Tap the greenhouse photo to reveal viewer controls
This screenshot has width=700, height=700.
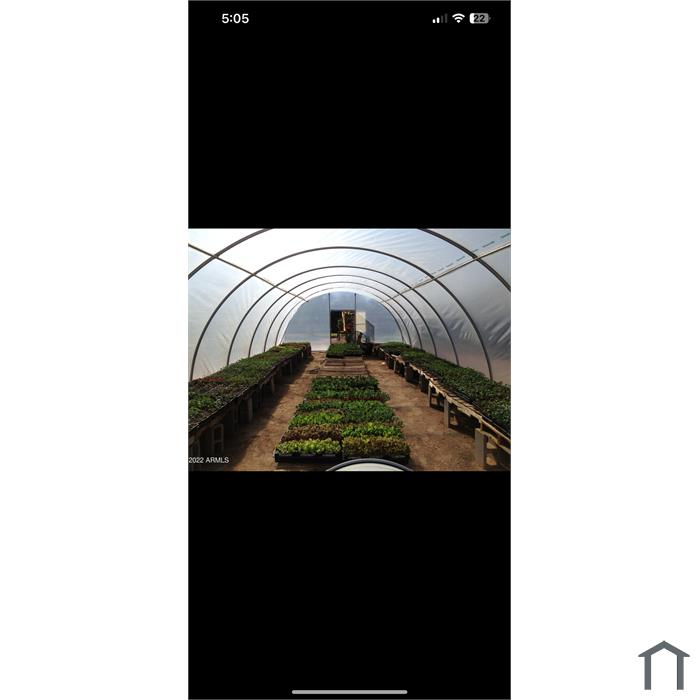pyautogui.click(x=349, y=349)
